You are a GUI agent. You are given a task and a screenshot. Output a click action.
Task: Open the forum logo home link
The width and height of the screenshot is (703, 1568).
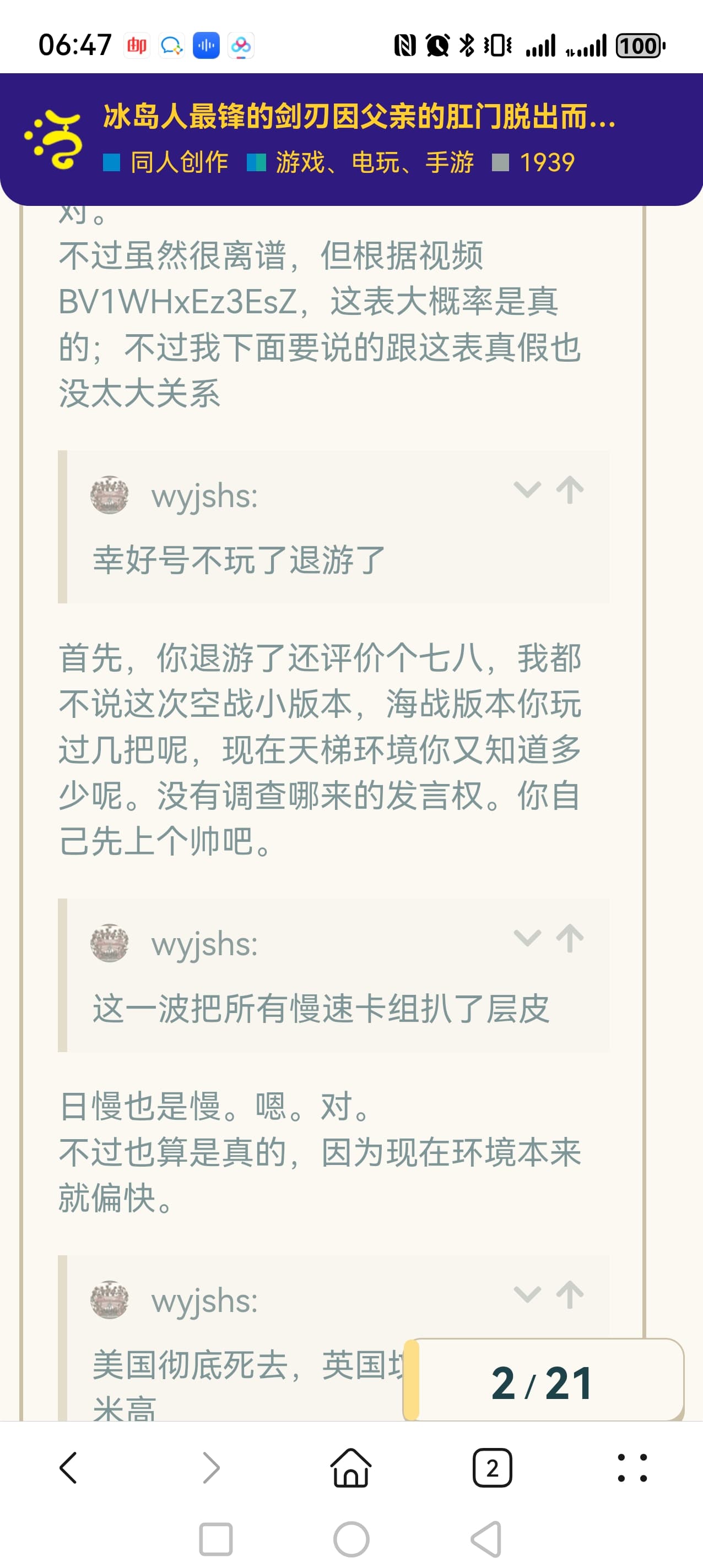pos(53,139)
